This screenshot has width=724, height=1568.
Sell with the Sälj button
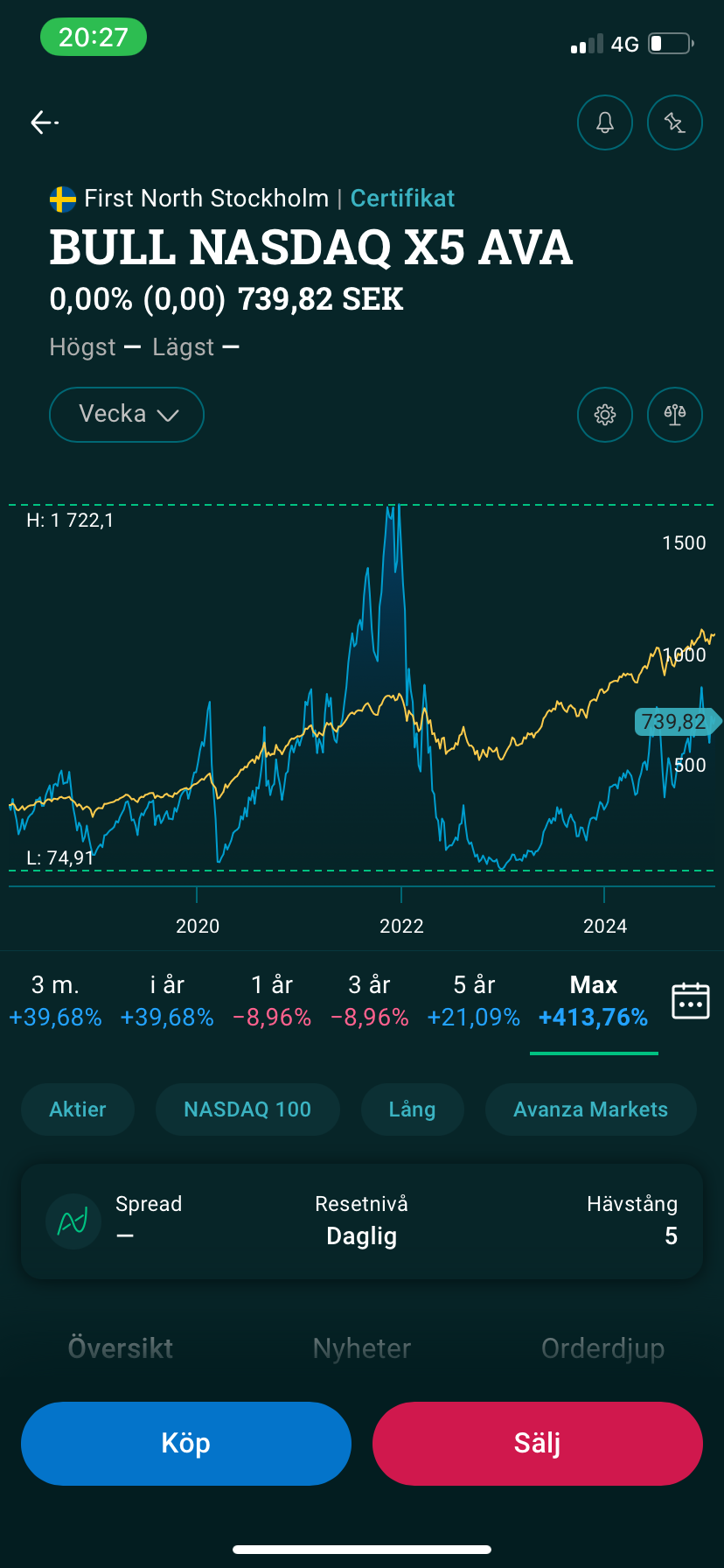tap(538, 1443)
